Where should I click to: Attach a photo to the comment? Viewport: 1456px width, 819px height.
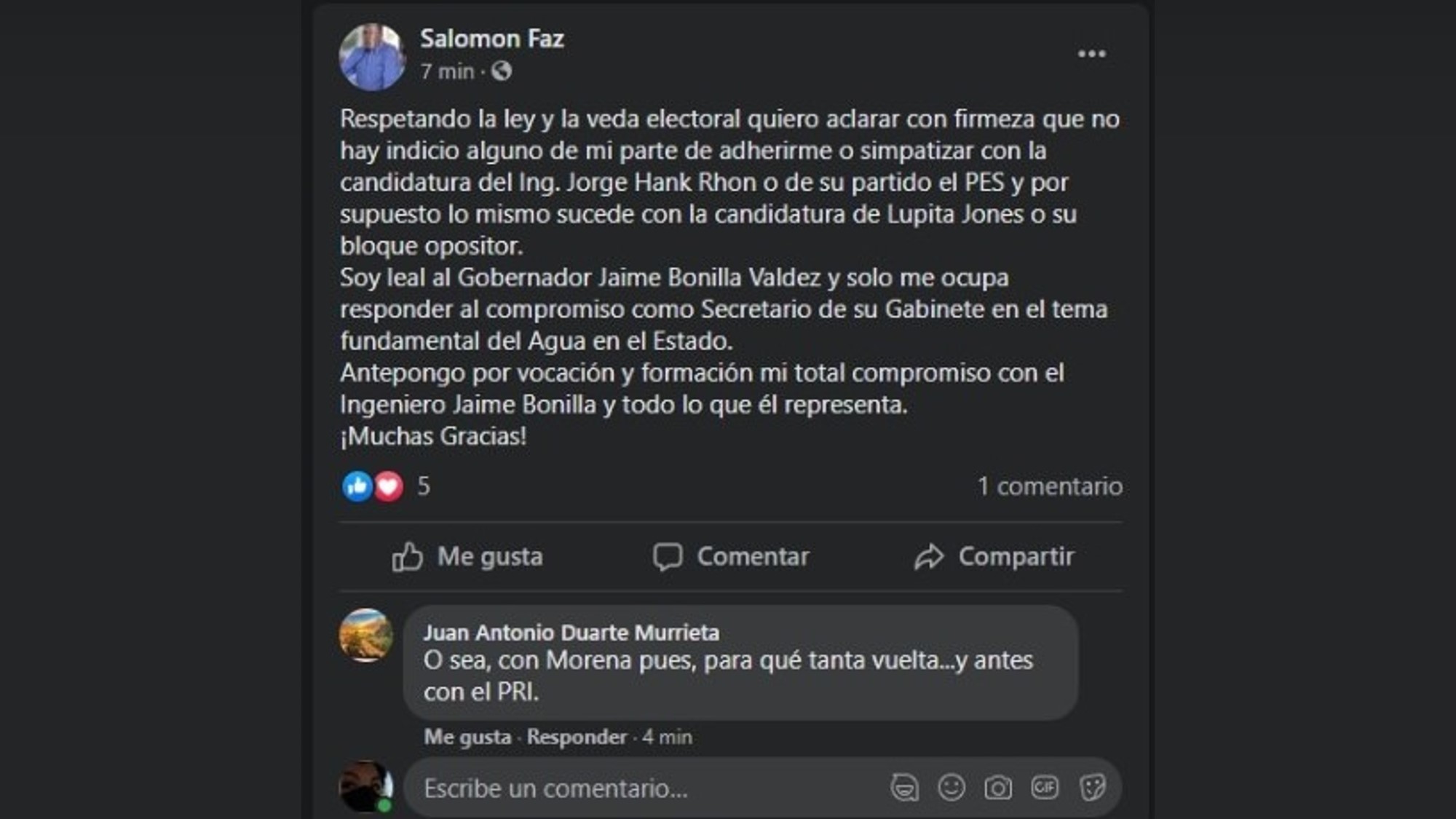pyautogui.click(x=997, y=788)
